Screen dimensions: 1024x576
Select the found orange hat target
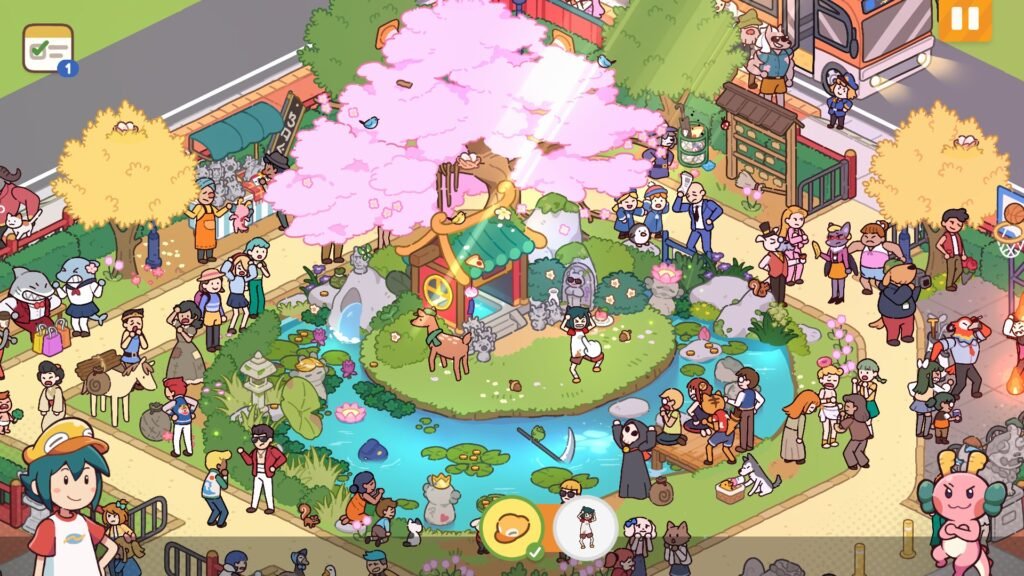click(511, 526)
